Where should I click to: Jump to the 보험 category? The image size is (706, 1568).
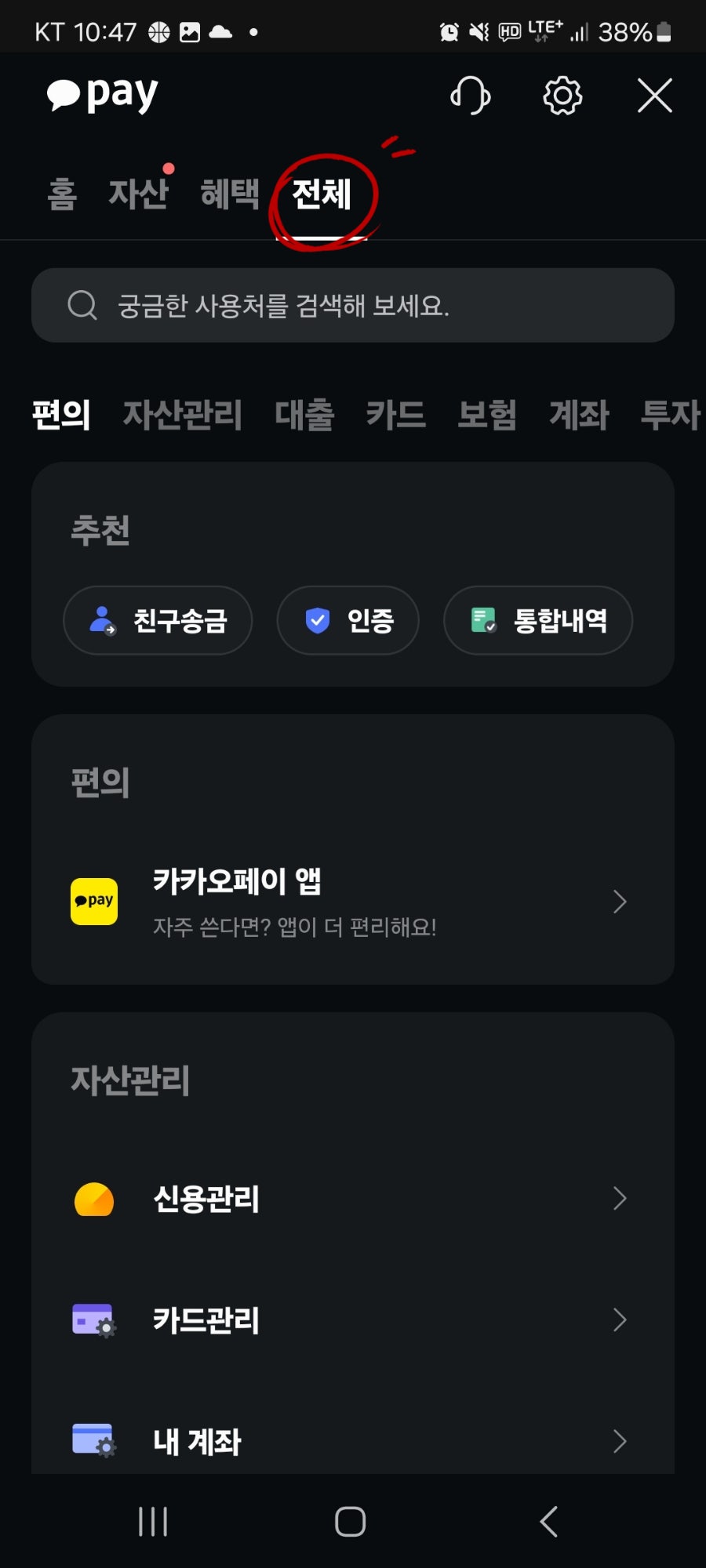coord(487,414)
